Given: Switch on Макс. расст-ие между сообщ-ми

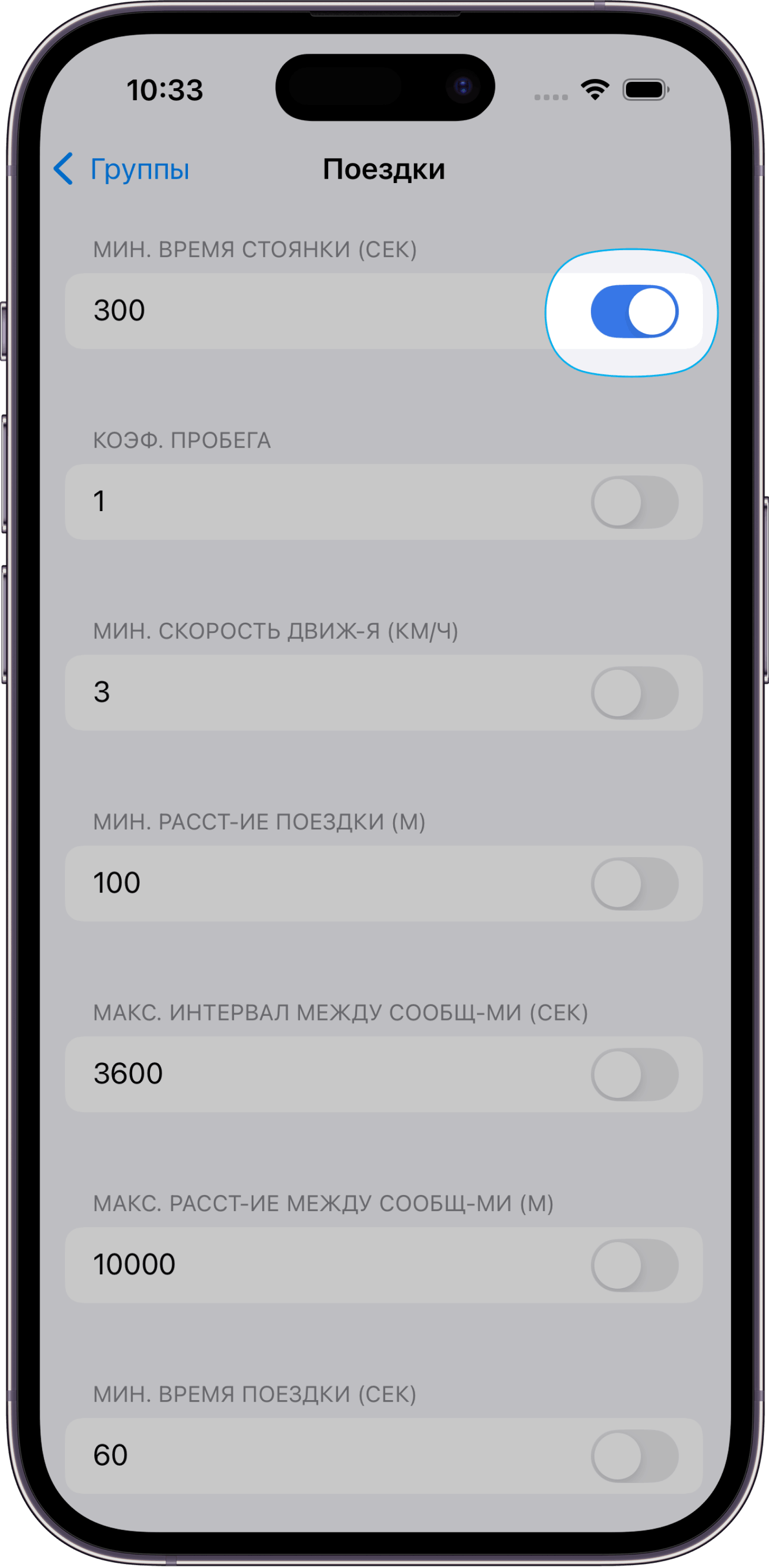Looking at the screenshot, I should 634,1265.
